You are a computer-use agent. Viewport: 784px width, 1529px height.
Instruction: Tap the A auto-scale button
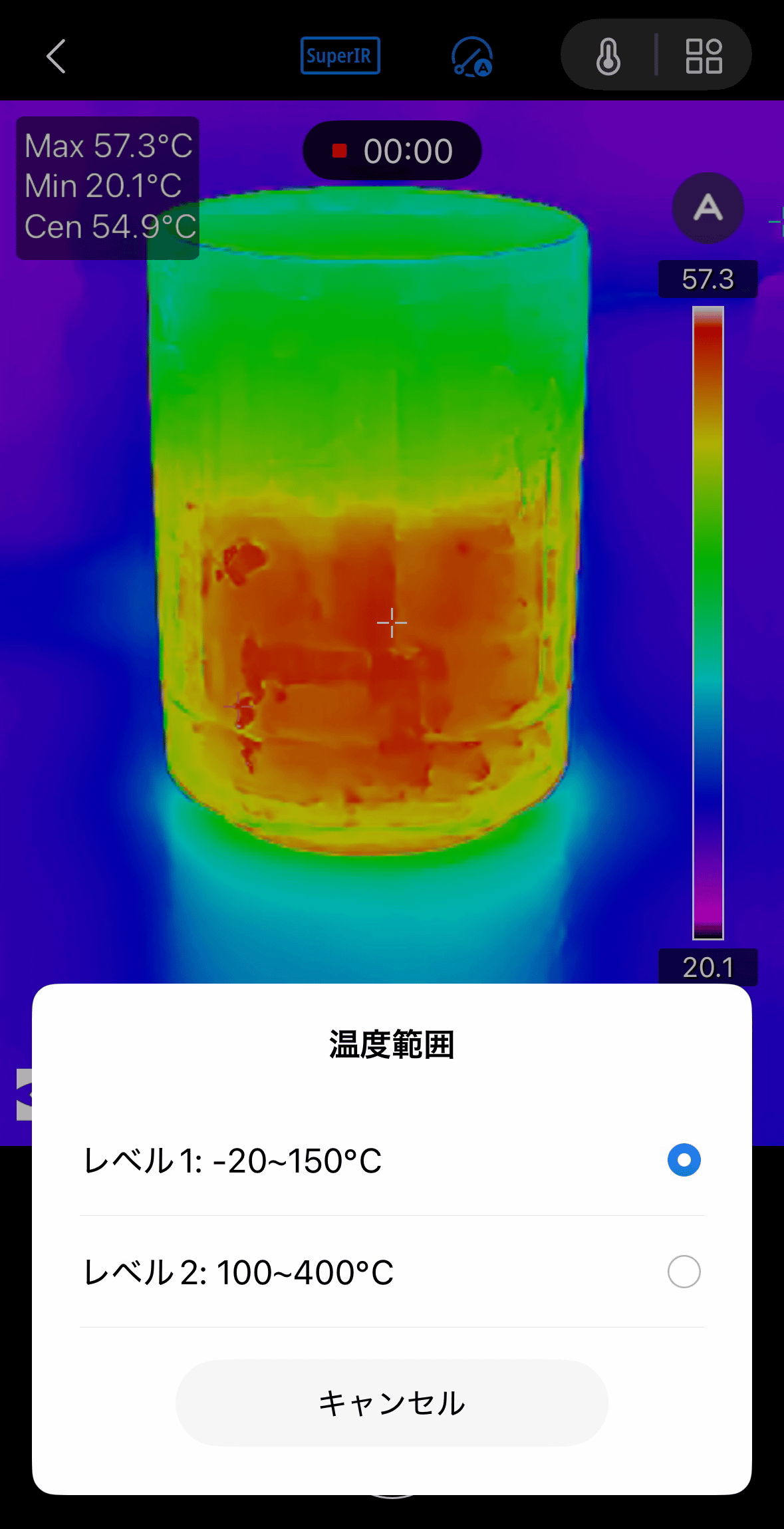(708, 208)
